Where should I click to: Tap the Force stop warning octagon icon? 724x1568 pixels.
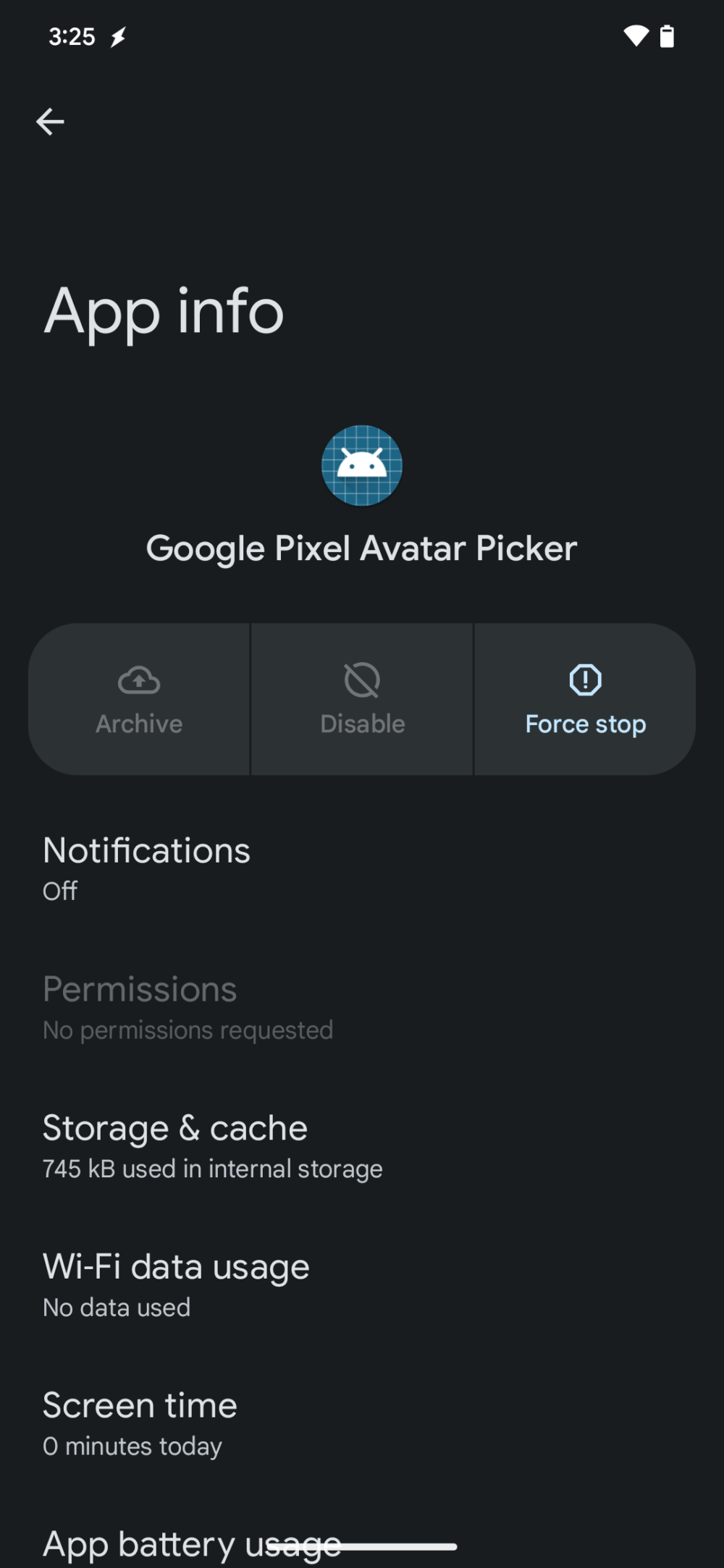click(x=584, y=679)
